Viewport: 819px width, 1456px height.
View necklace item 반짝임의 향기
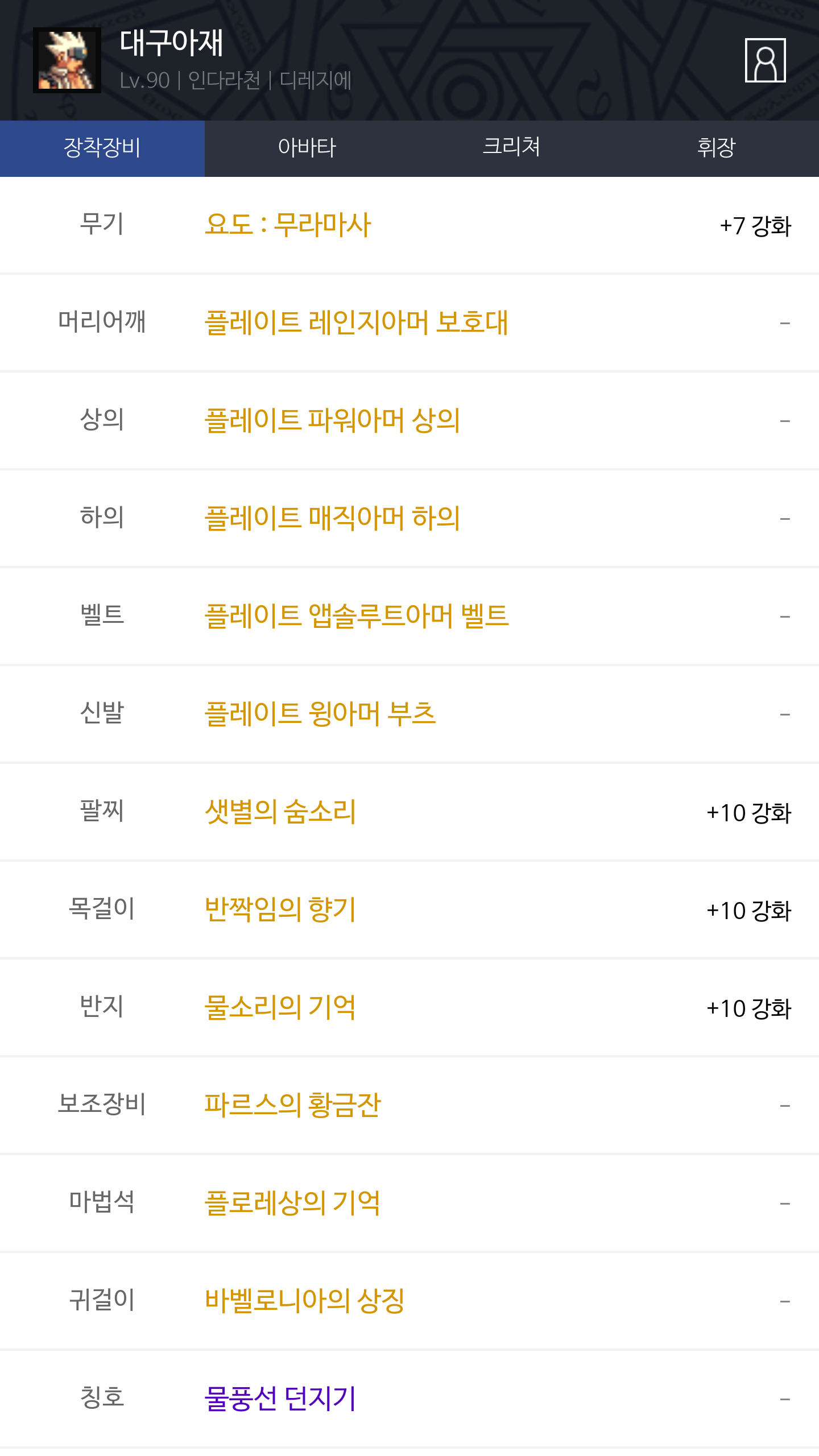pyautogui.click(x=280, y=909)
